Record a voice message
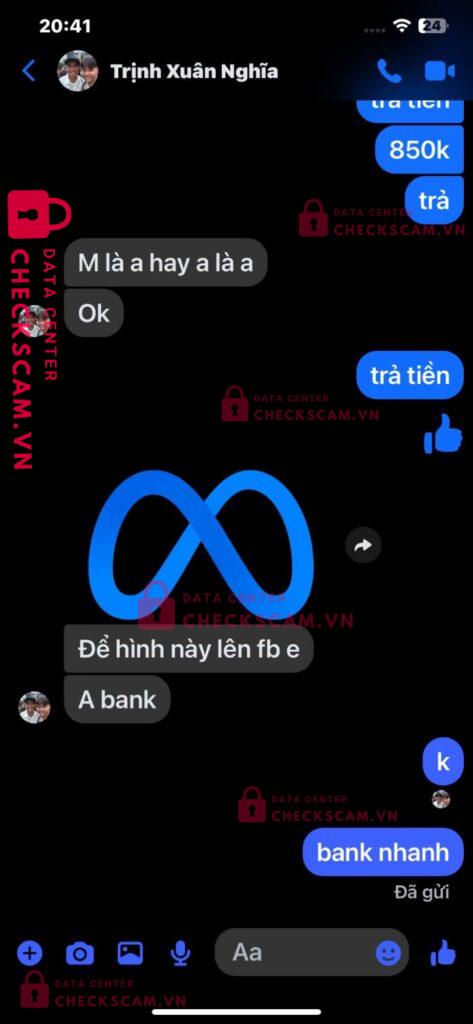Image resolution: width=473 pixels, height=1024 pixels. click(180, 954)
